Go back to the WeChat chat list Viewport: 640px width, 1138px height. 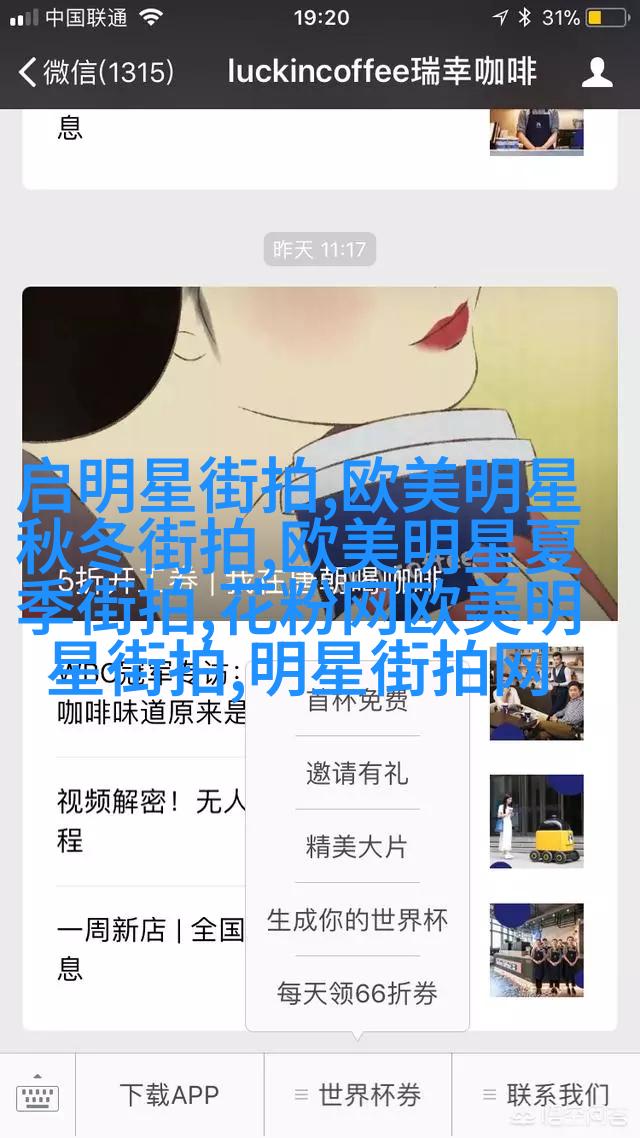(x=96, y=72)
